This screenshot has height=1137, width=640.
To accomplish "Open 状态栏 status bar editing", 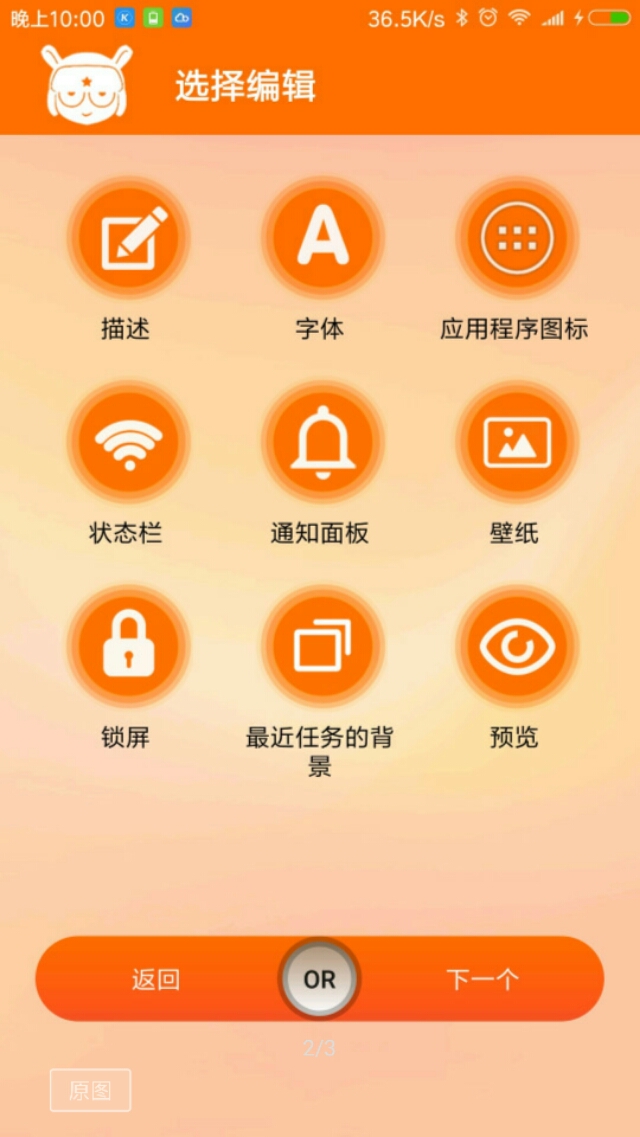I will 127,443.
